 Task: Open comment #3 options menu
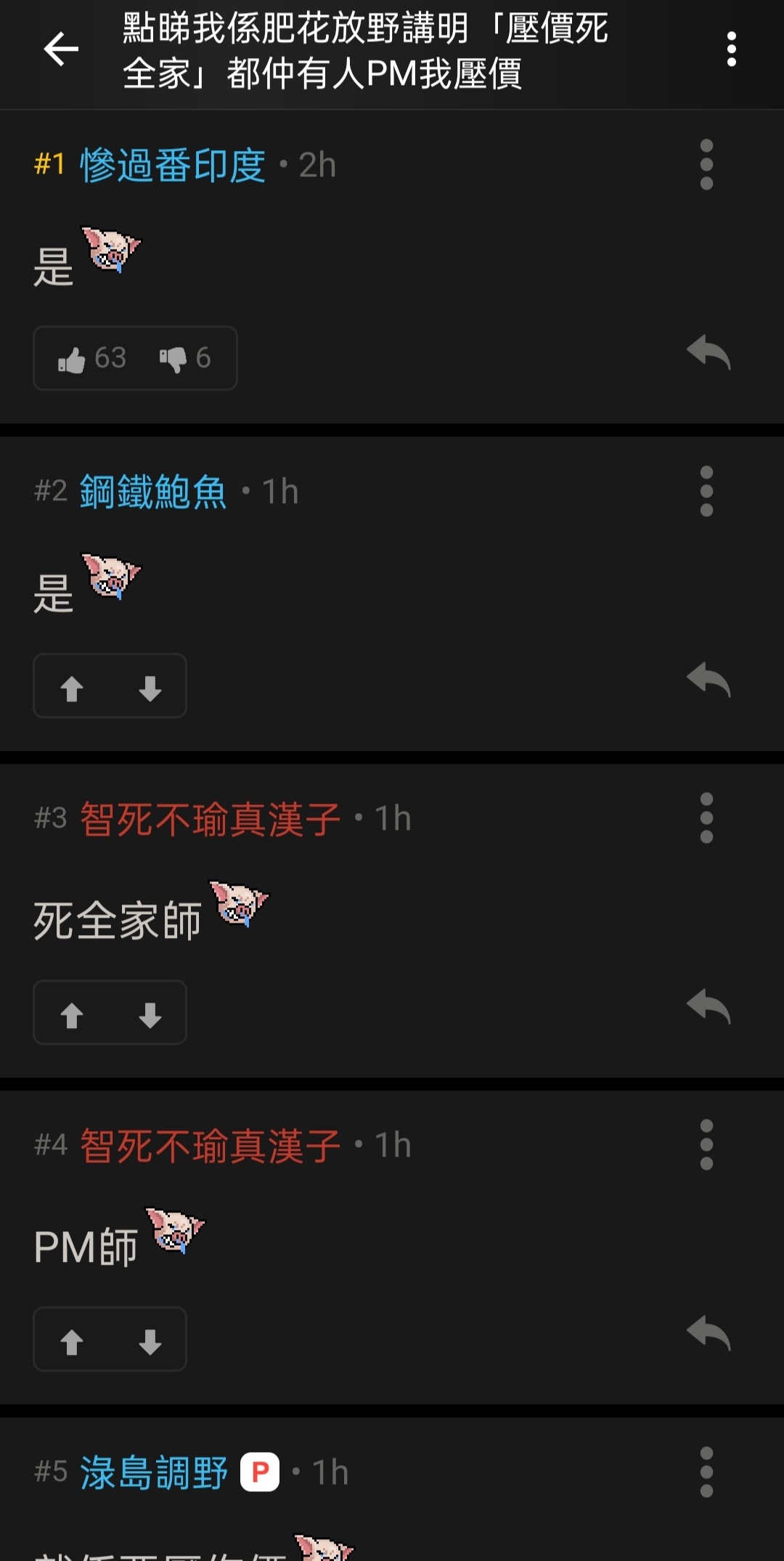click(x=705, y=816)
